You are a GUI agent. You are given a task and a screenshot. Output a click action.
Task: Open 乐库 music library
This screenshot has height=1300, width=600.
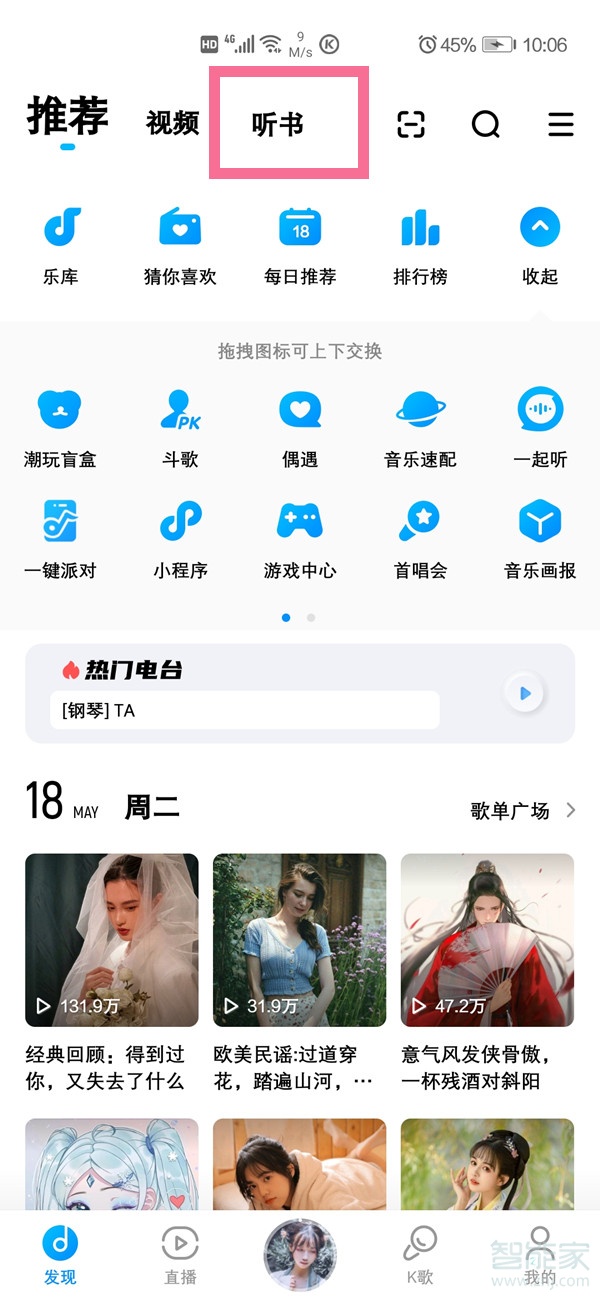click(61, 245)
